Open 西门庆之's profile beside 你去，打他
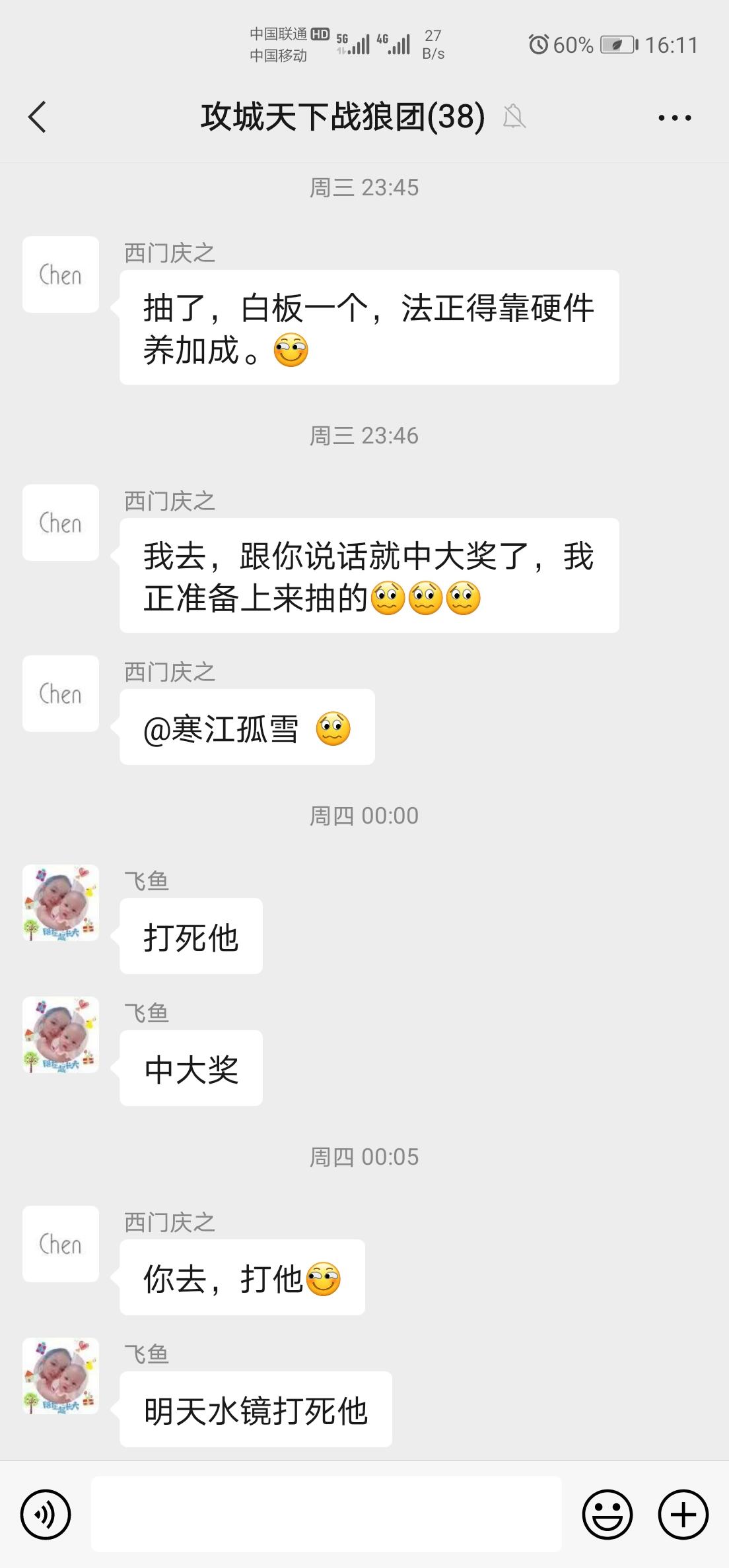This screenshot has height=1568, width=729. click(61, 1244)
